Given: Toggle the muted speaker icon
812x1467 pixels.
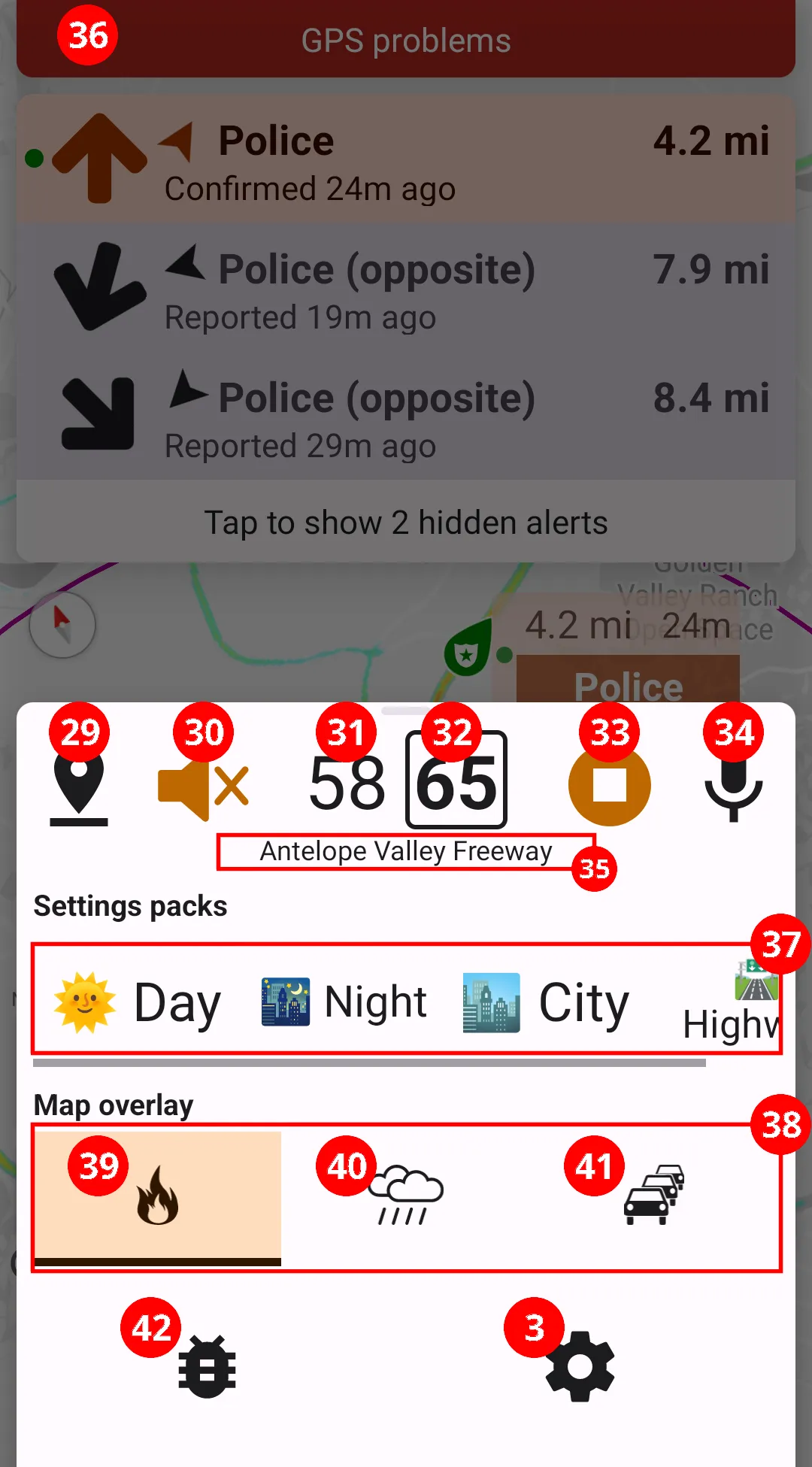Looking at the screenshot, I should (x=203, y=786).
